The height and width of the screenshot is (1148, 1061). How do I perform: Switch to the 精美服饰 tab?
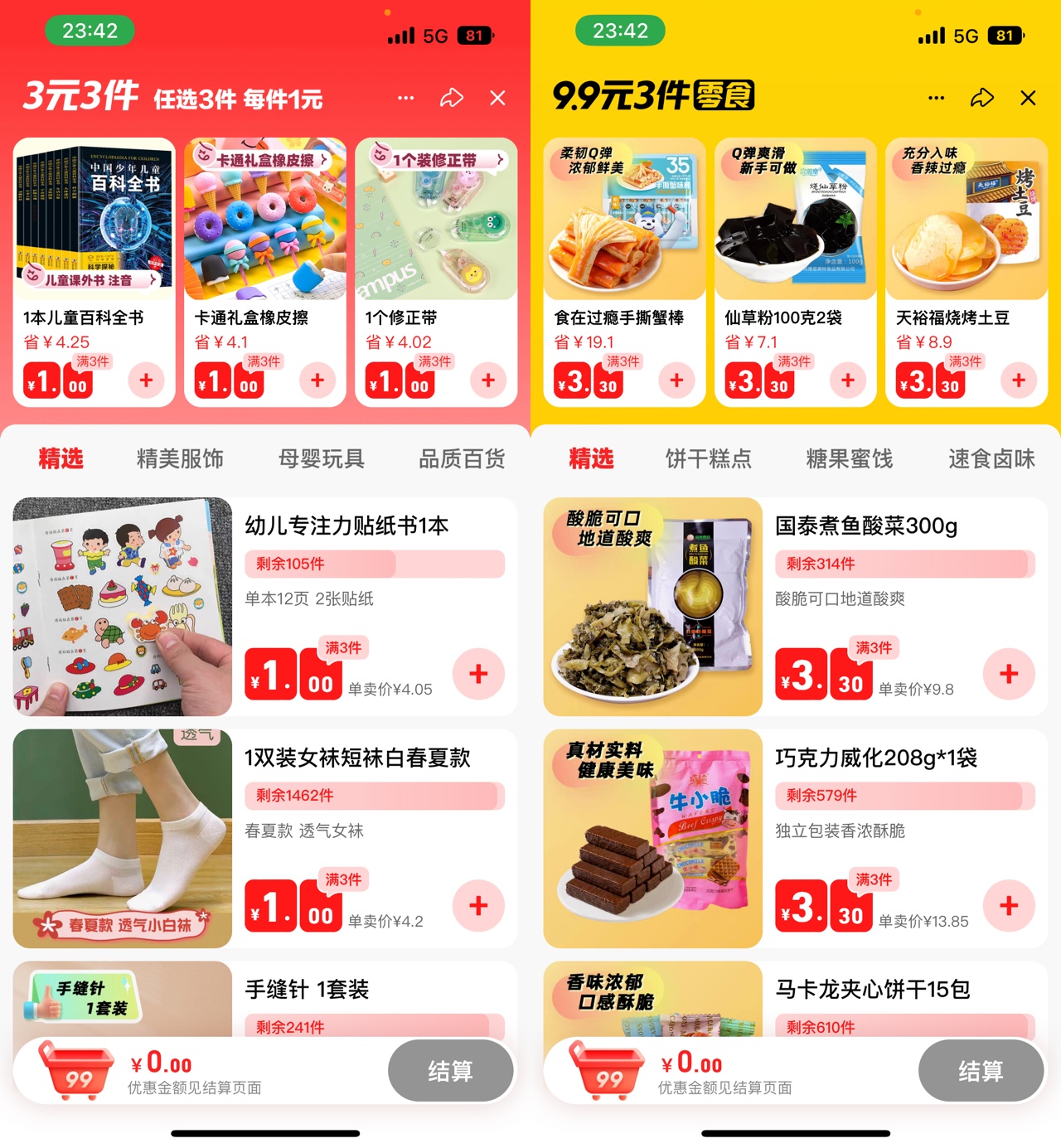(x=180, y=458)
